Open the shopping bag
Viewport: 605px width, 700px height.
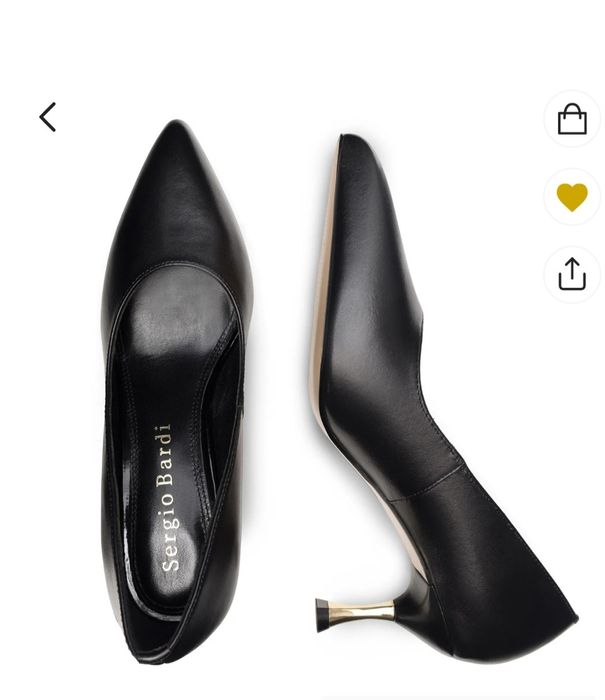click(572, 119)
